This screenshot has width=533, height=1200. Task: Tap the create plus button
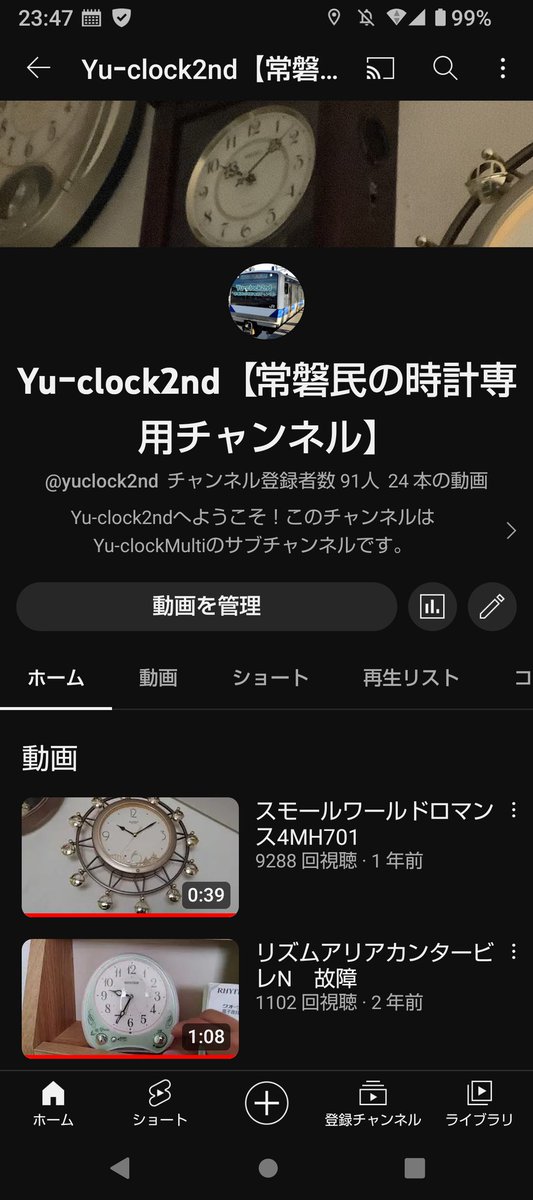pyautogui.click(x=267, y=1103)
